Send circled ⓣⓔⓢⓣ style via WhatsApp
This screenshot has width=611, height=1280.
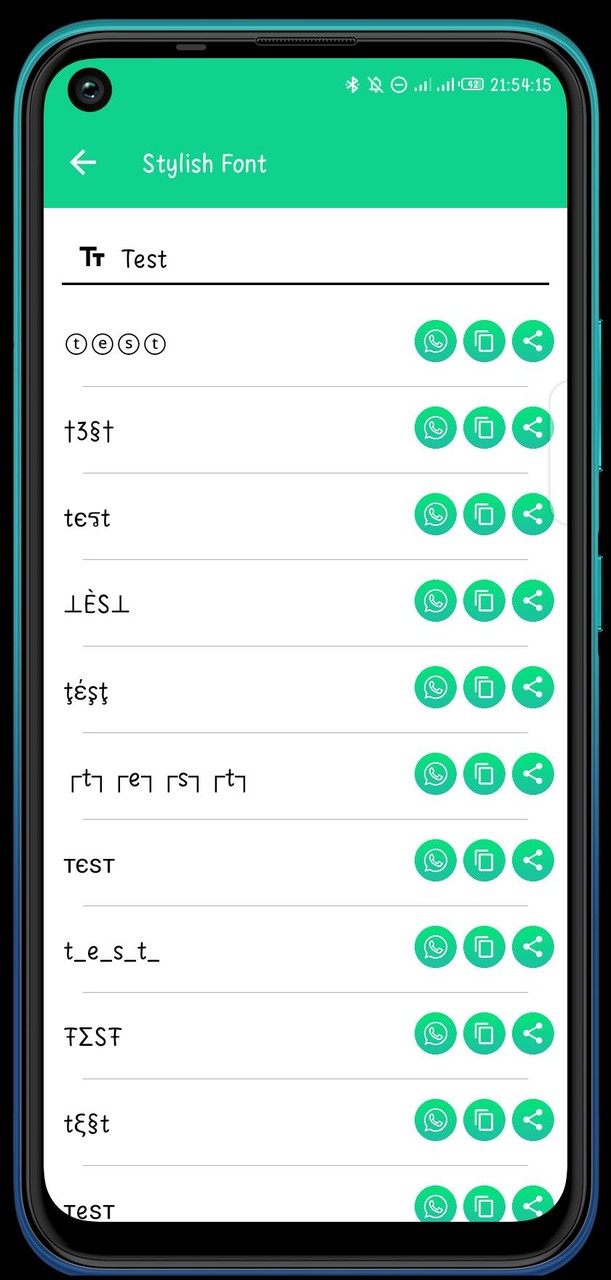pos(435,342)
